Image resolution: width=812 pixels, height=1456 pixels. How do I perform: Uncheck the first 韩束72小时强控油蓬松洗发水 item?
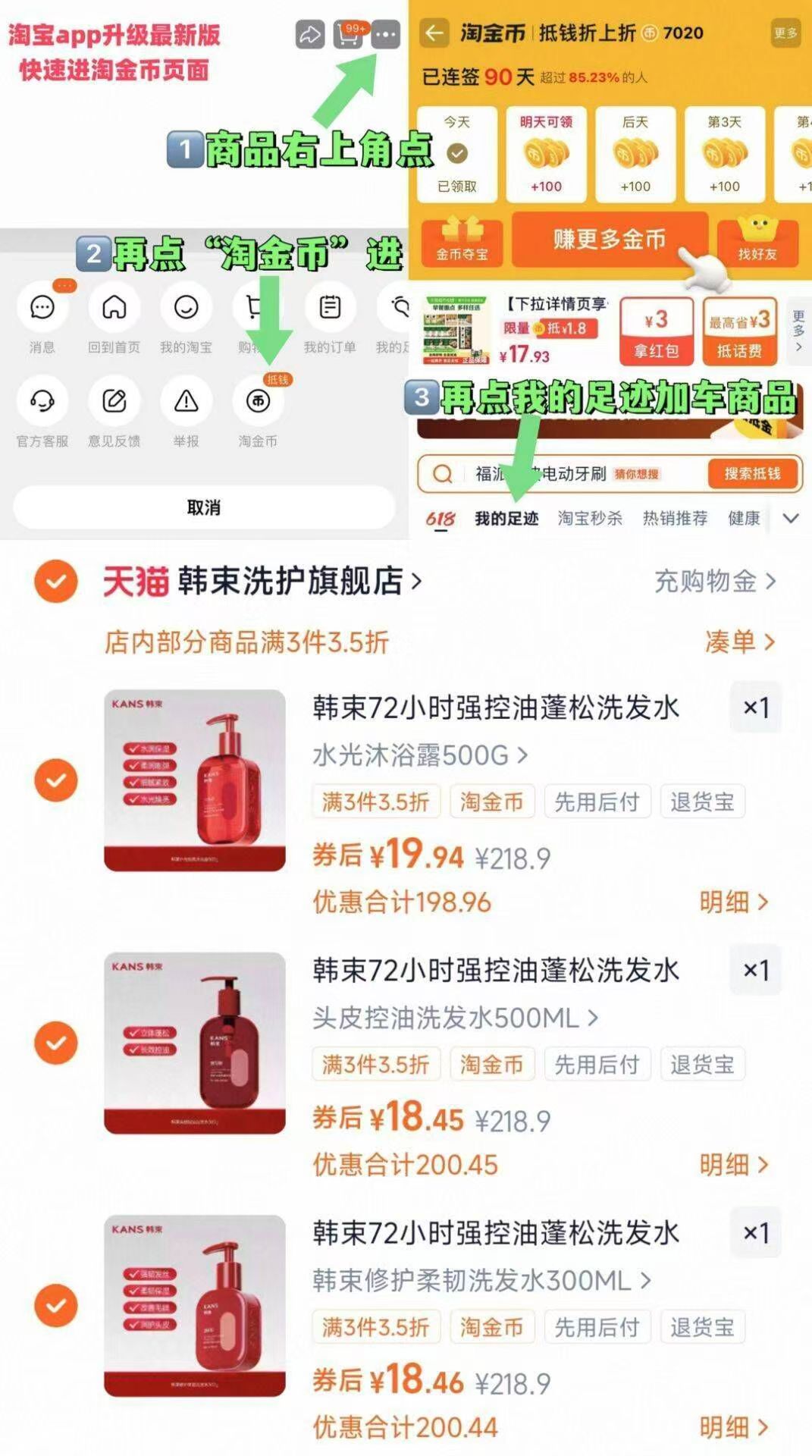56,780
